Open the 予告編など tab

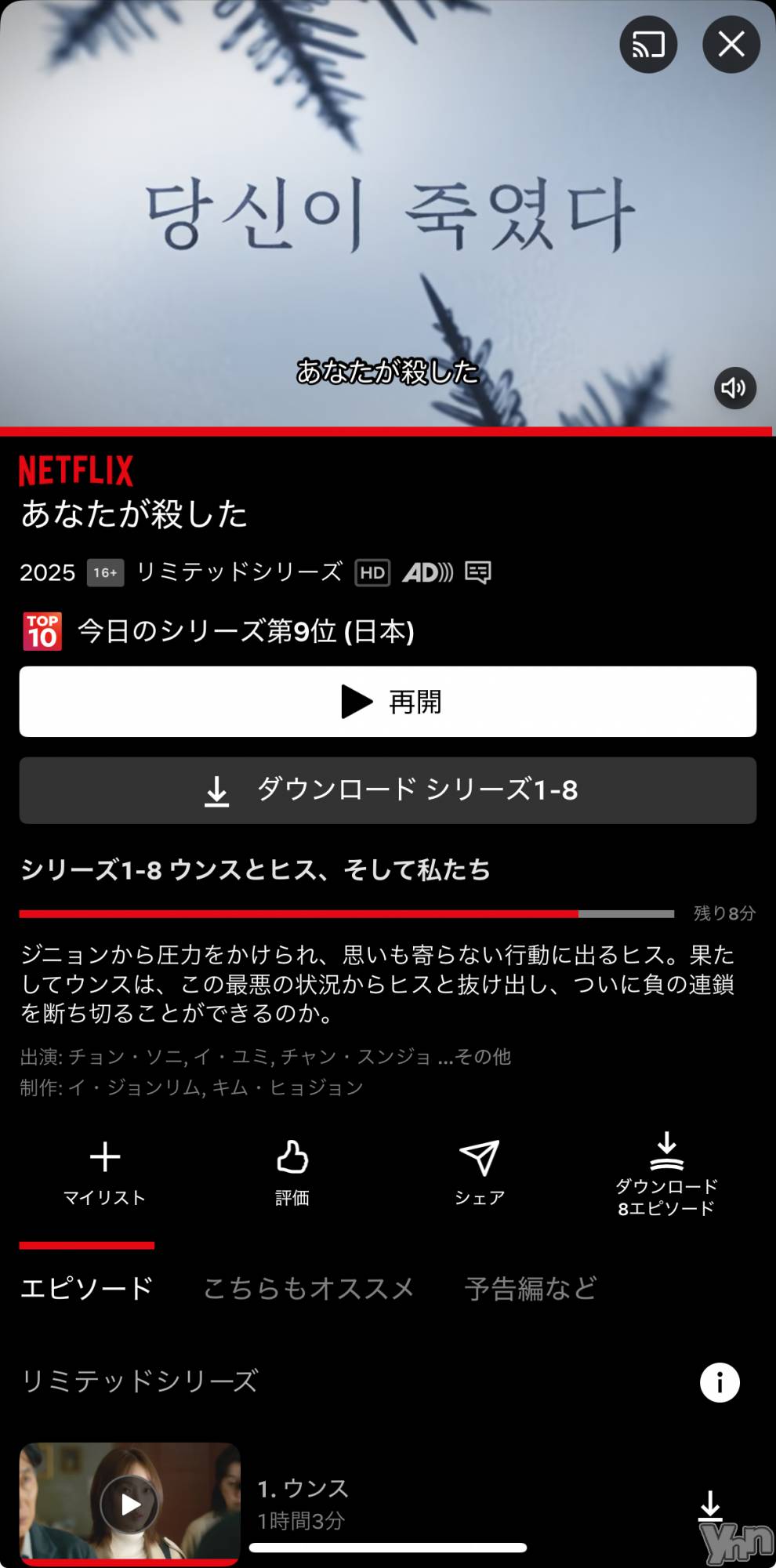pyautogui.click(x=531, y=1288)
